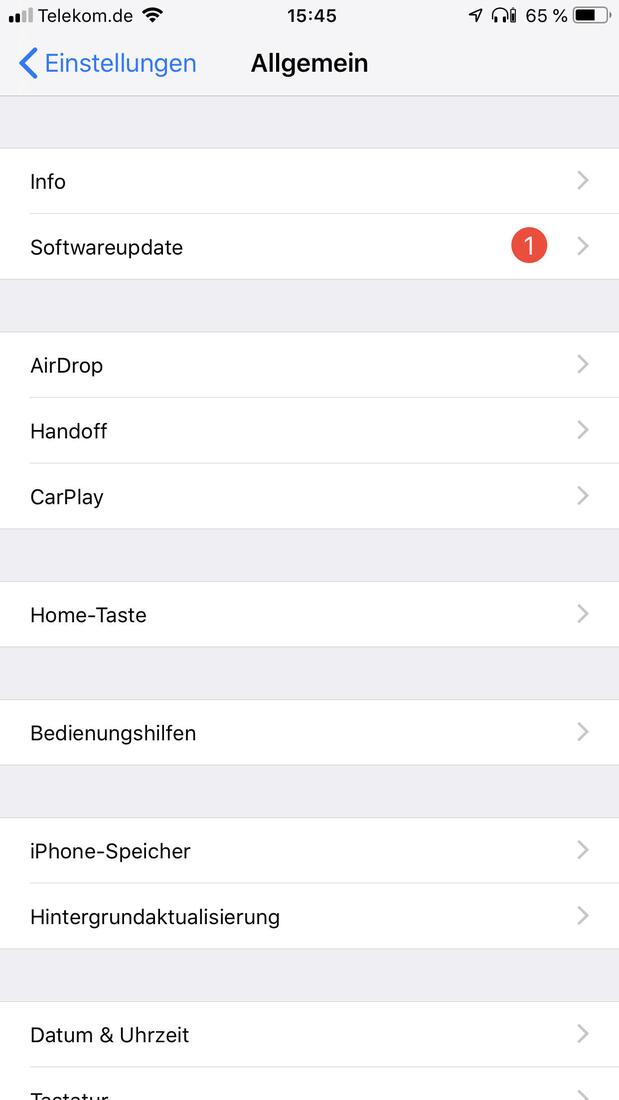View iPhone-Speicher details

(309, 851)
